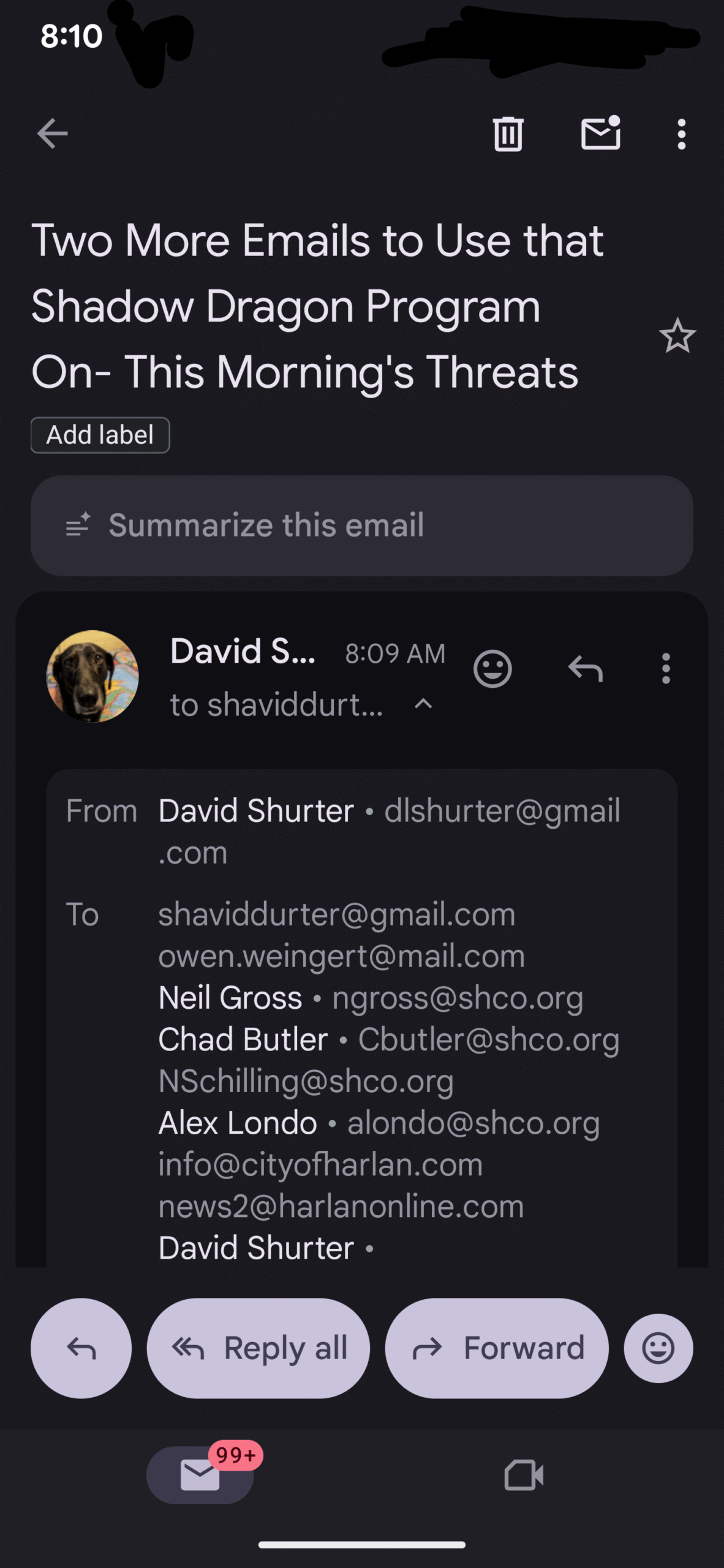724x1568 pixels.
Task: Switch to the Mail tab
Action: click(x=200, y=1474)
